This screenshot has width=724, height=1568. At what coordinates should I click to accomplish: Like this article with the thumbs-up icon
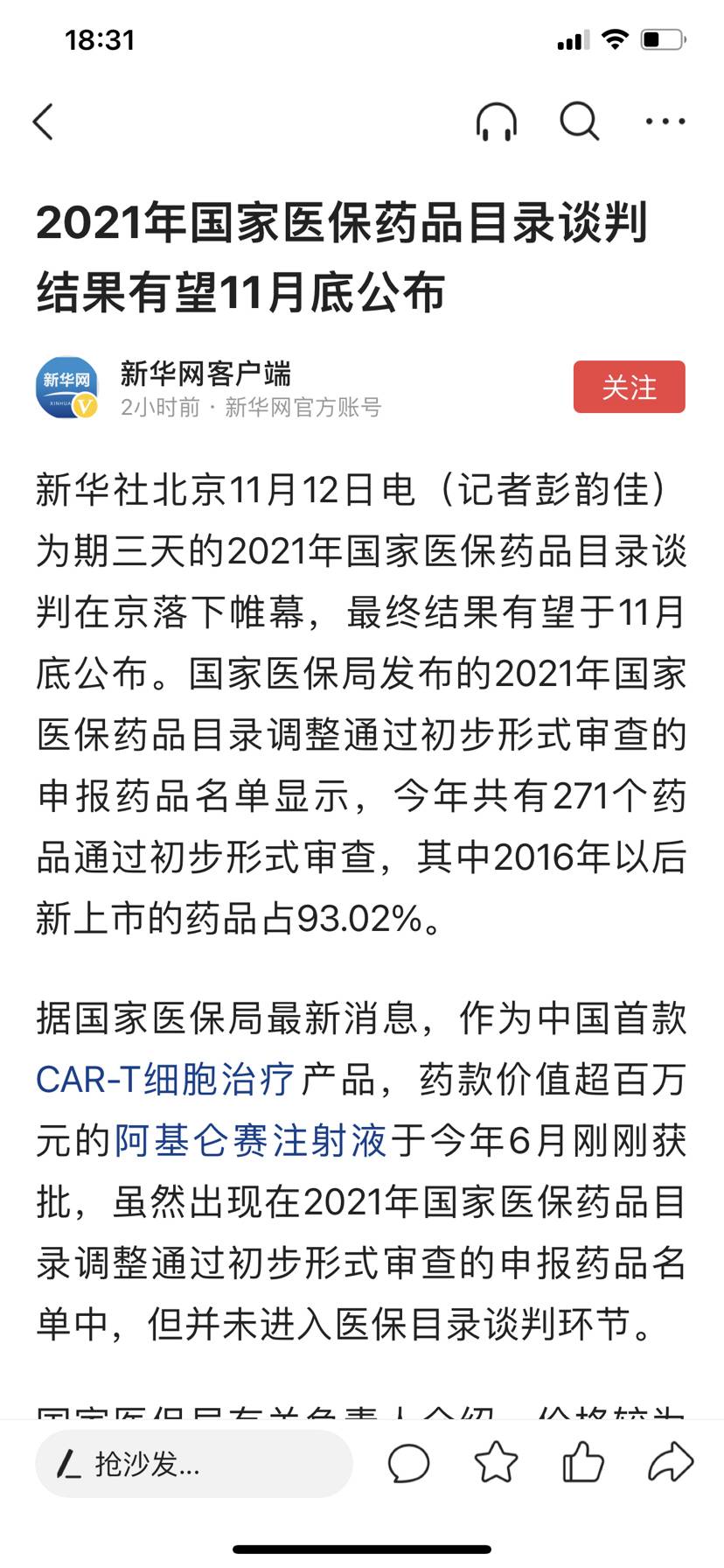(x=582, y=1463)
